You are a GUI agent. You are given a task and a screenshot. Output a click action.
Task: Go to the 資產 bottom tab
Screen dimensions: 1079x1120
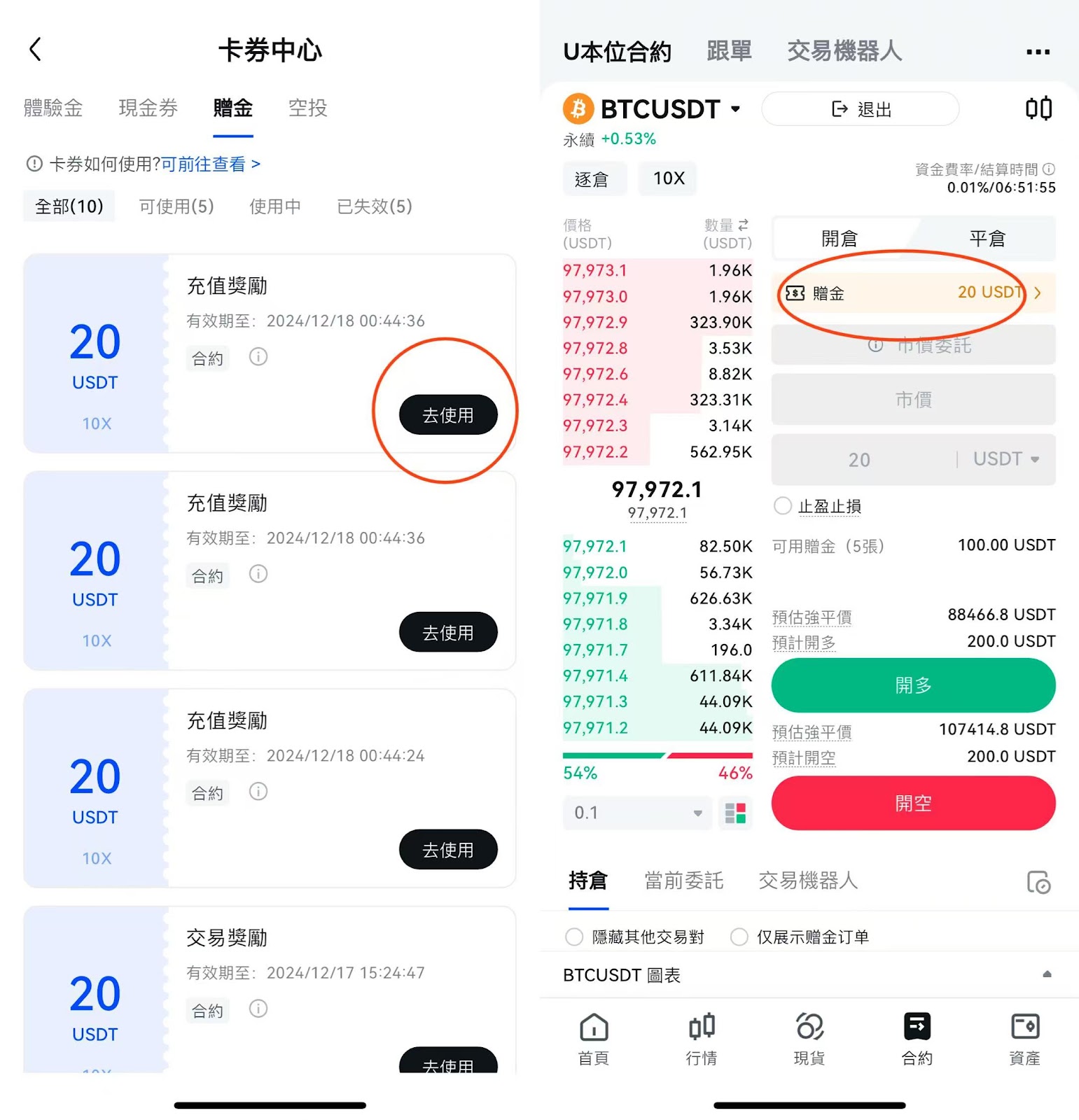1024,1038
